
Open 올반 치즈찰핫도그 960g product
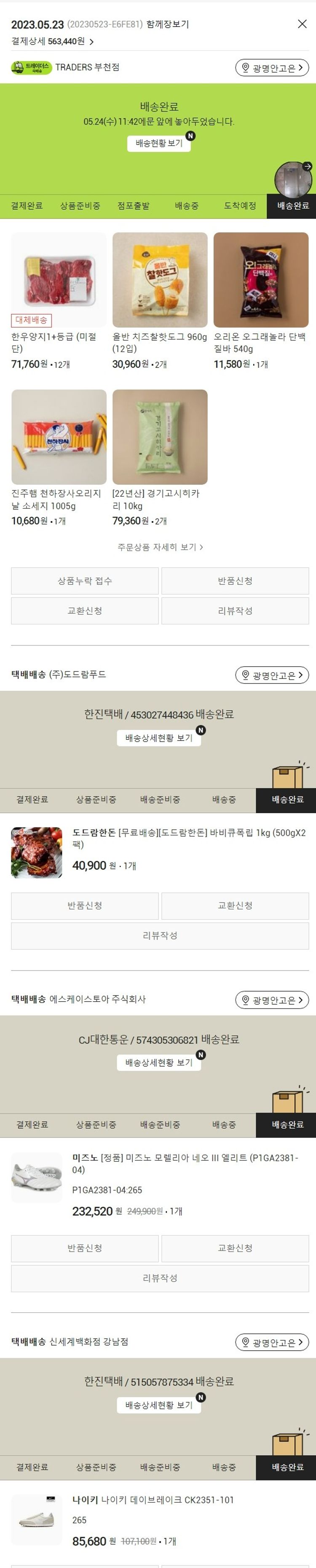[x=160, y=280]
